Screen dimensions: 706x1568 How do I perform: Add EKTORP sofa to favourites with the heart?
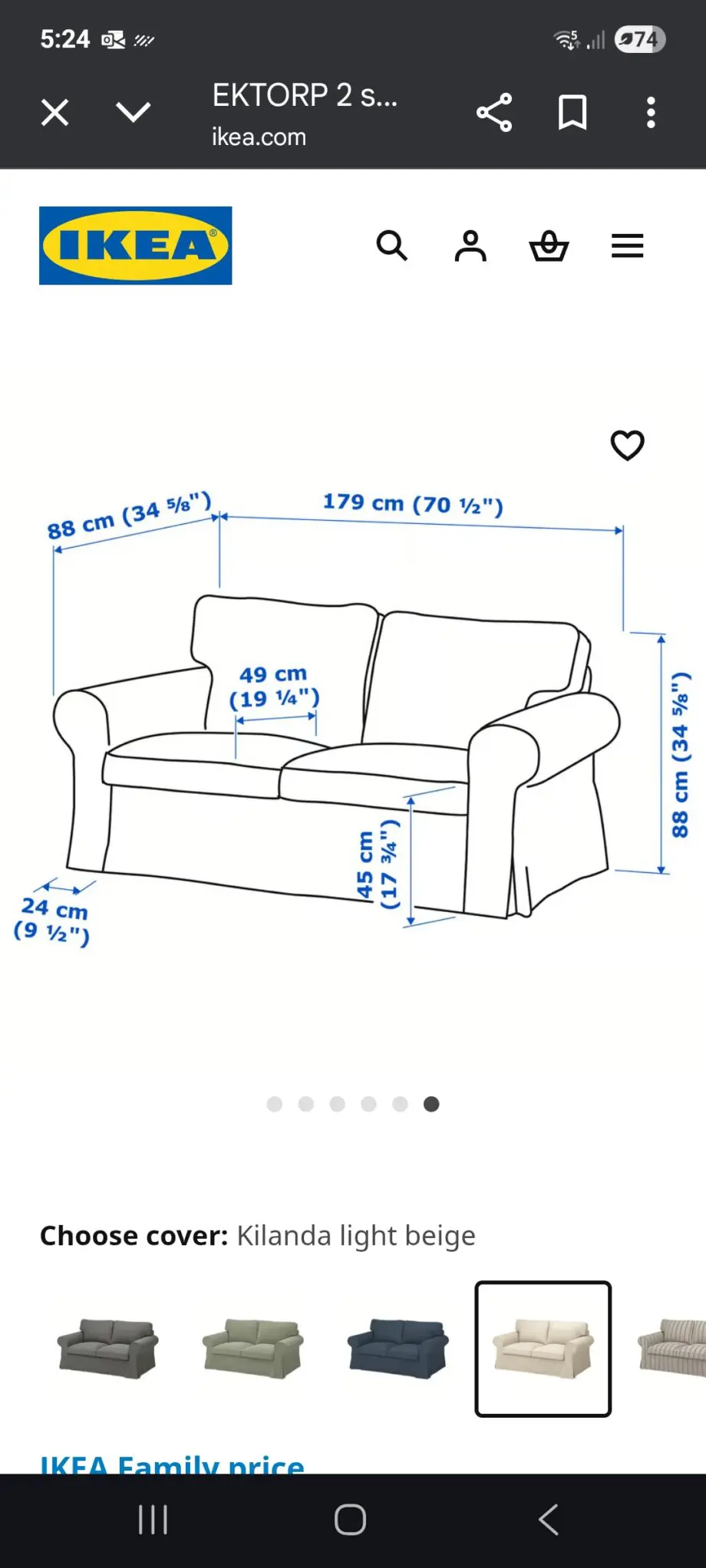tap(627, 446)
